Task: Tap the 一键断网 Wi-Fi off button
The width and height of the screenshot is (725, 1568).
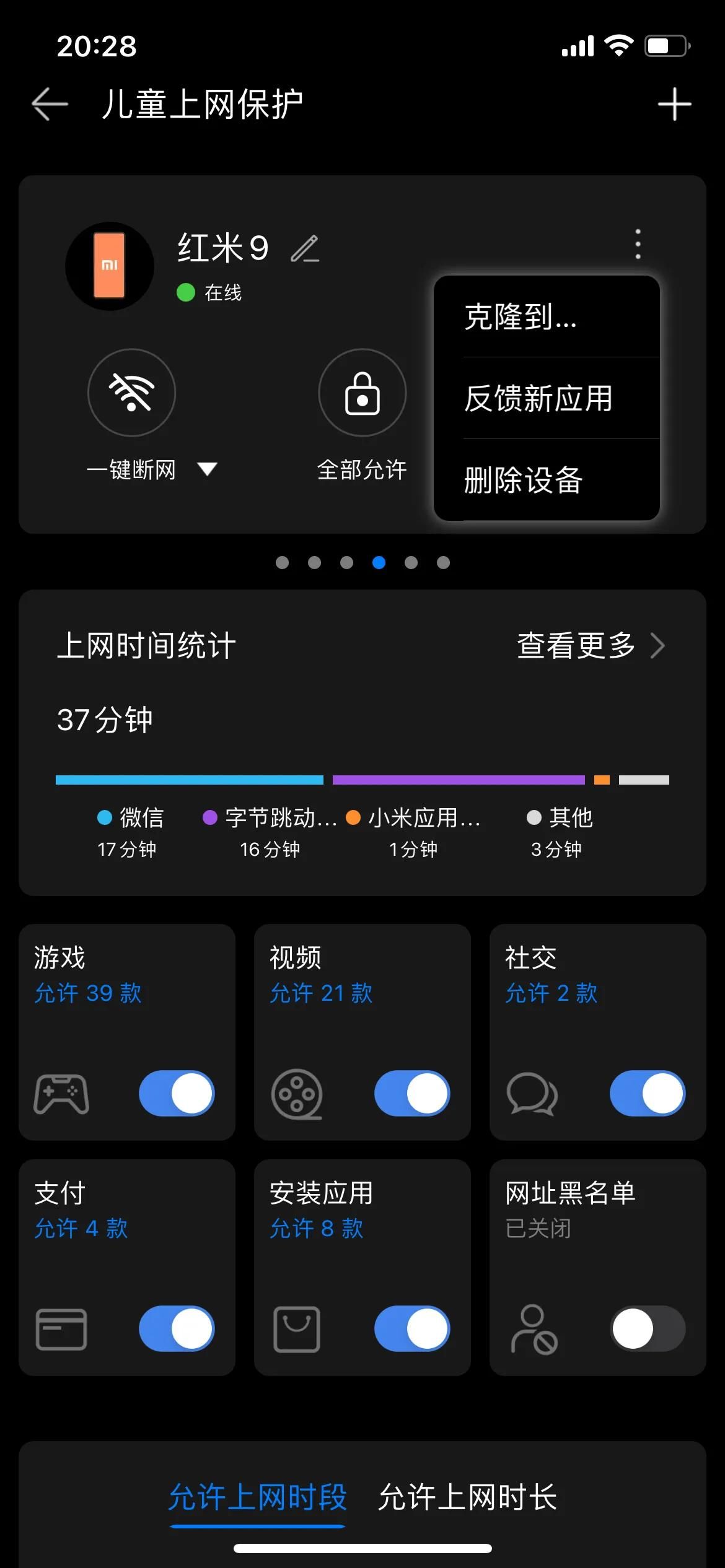Action: (x=131, y=393)
